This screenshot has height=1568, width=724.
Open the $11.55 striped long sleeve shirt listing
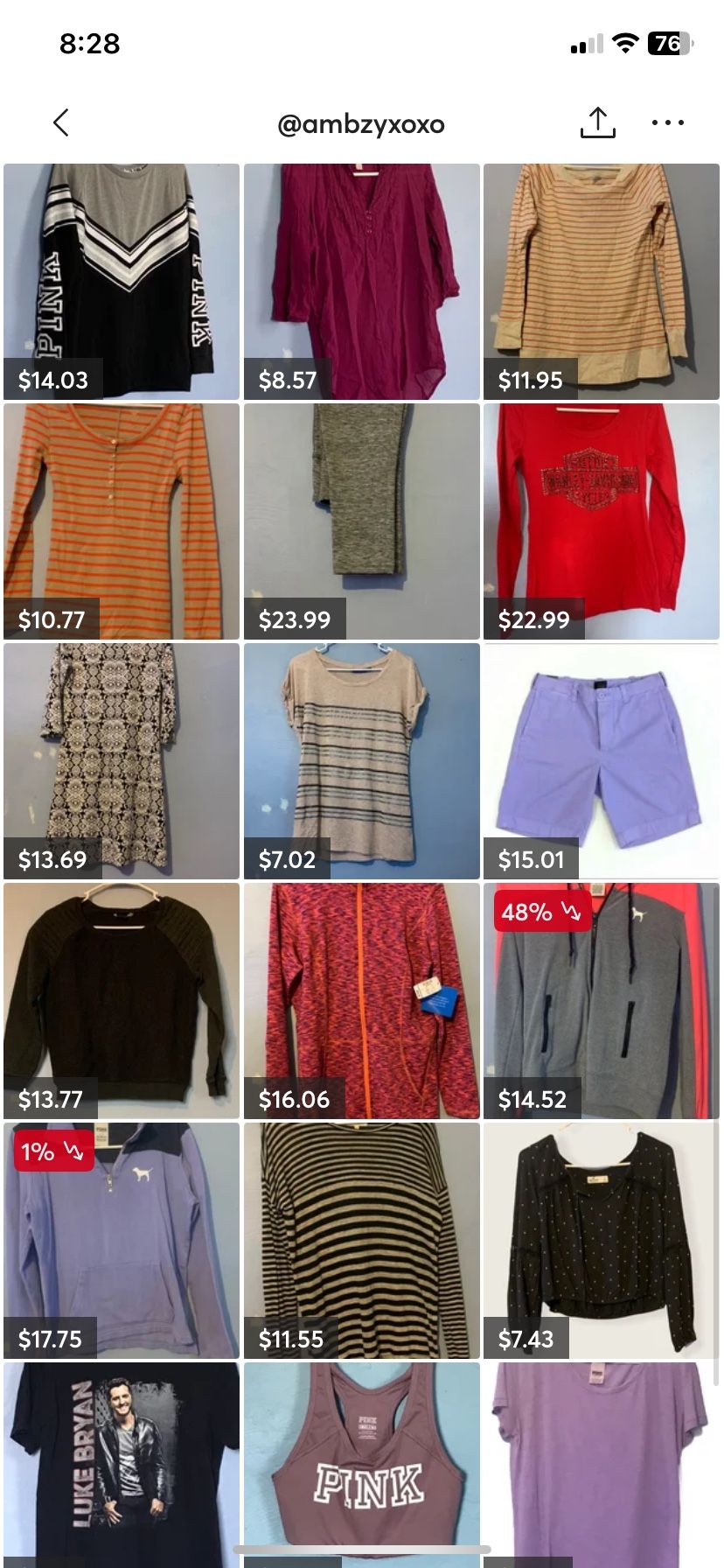361,1242
